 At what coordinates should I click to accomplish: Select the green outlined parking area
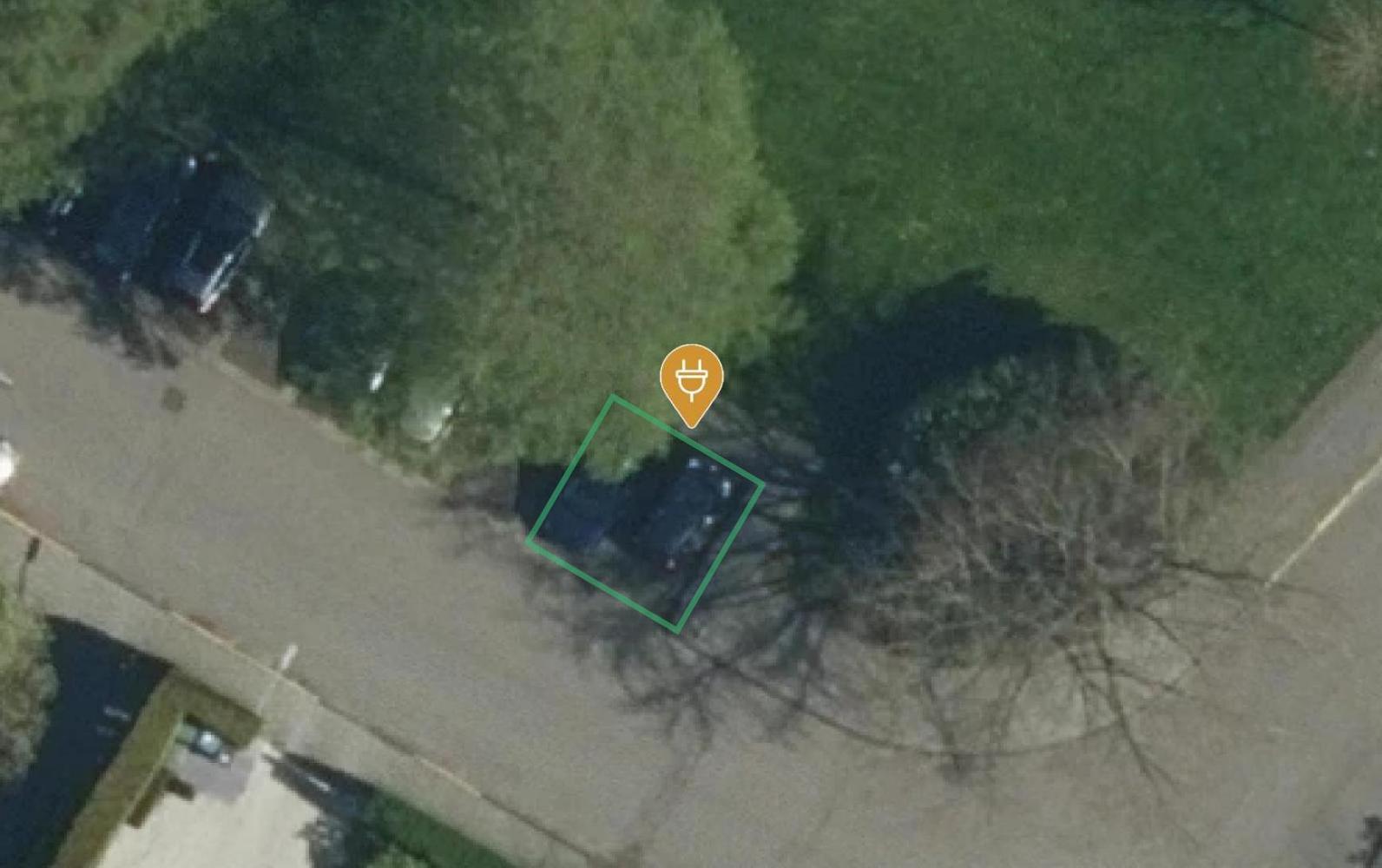coord(646,514)
